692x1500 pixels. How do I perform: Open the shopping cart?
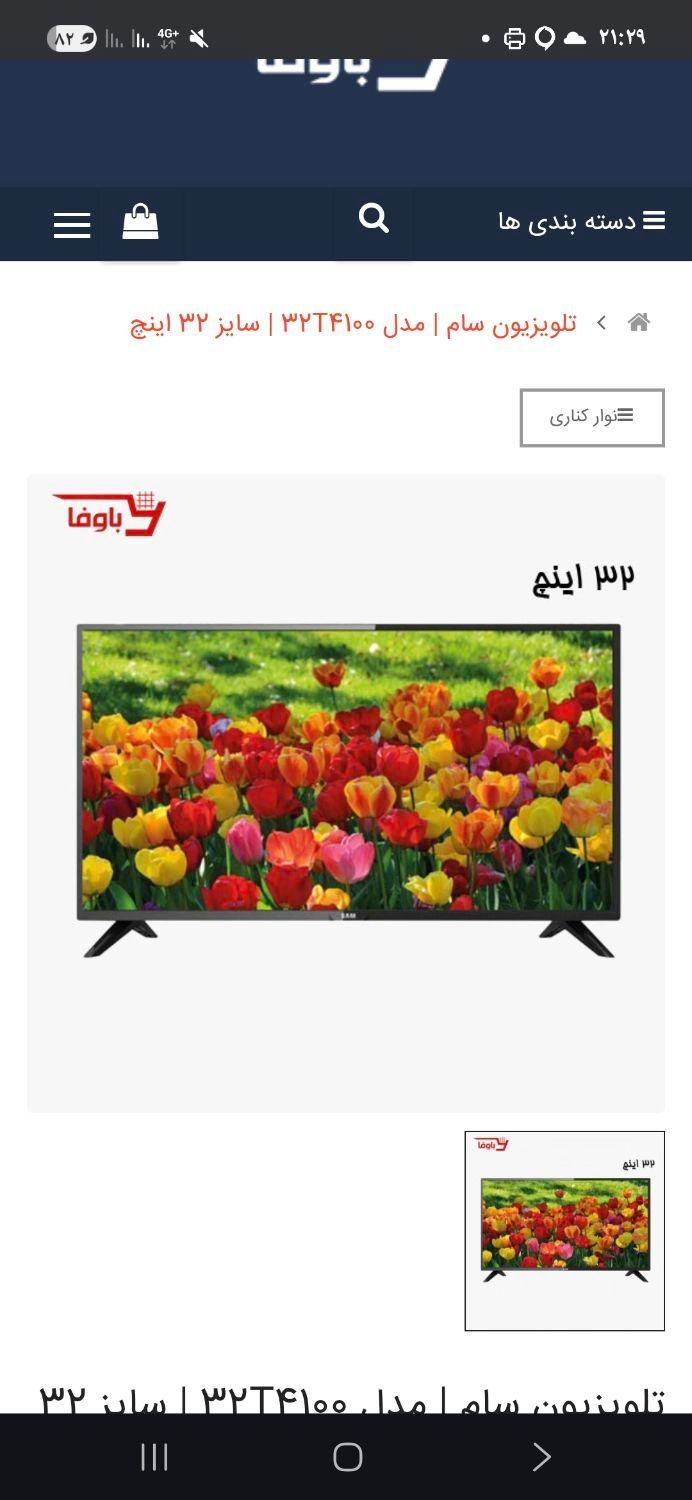[x=141, y=222]
